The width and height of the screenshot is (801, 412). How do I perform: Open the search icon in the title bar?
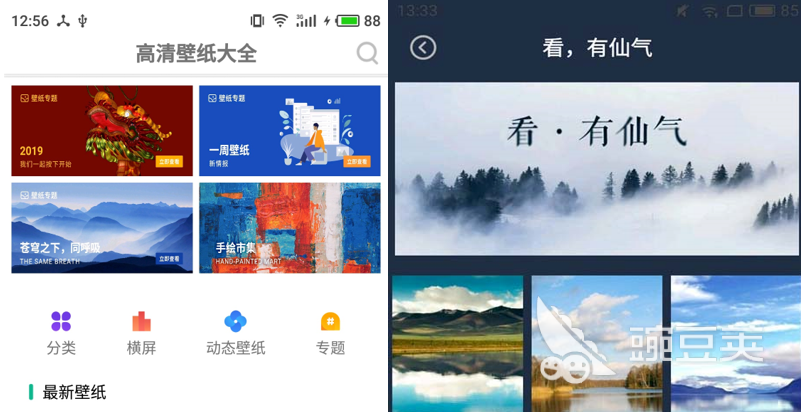367,53
